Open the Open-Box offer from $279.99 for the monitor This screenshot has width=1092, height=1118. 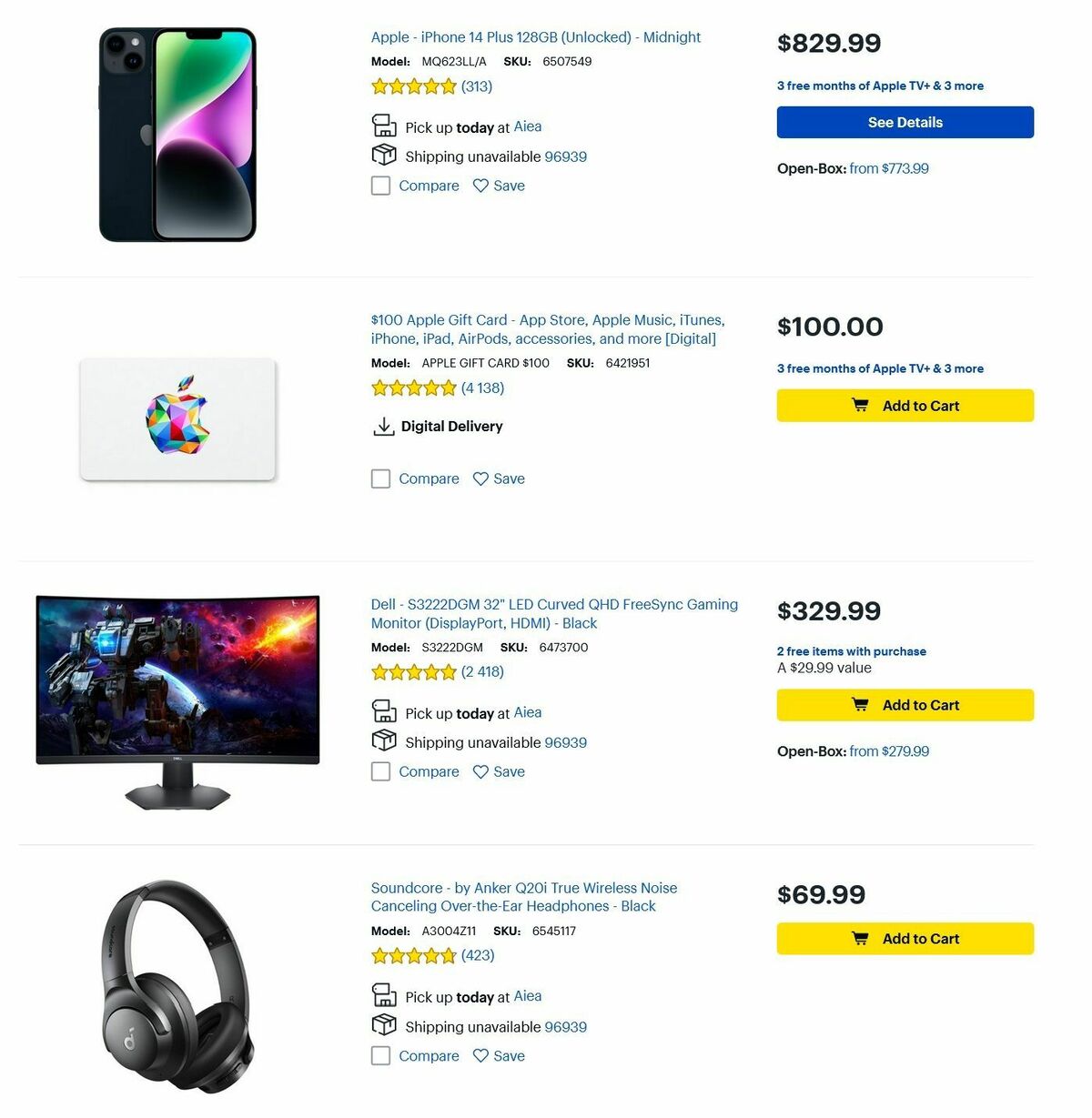889,751
